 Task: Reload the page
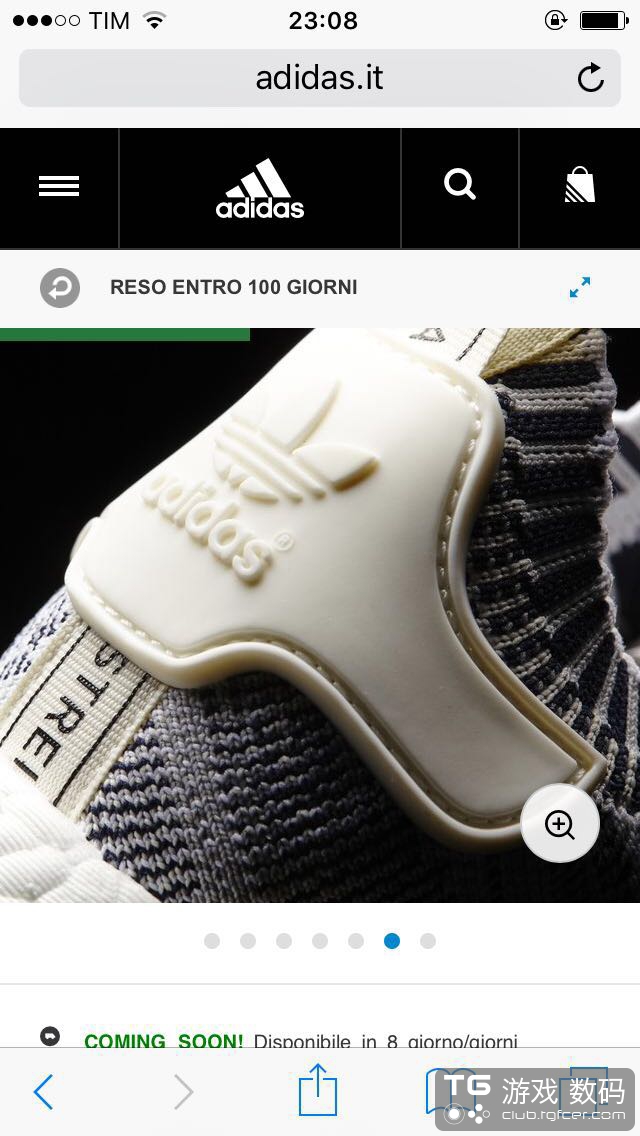click(x=591, y=78)
